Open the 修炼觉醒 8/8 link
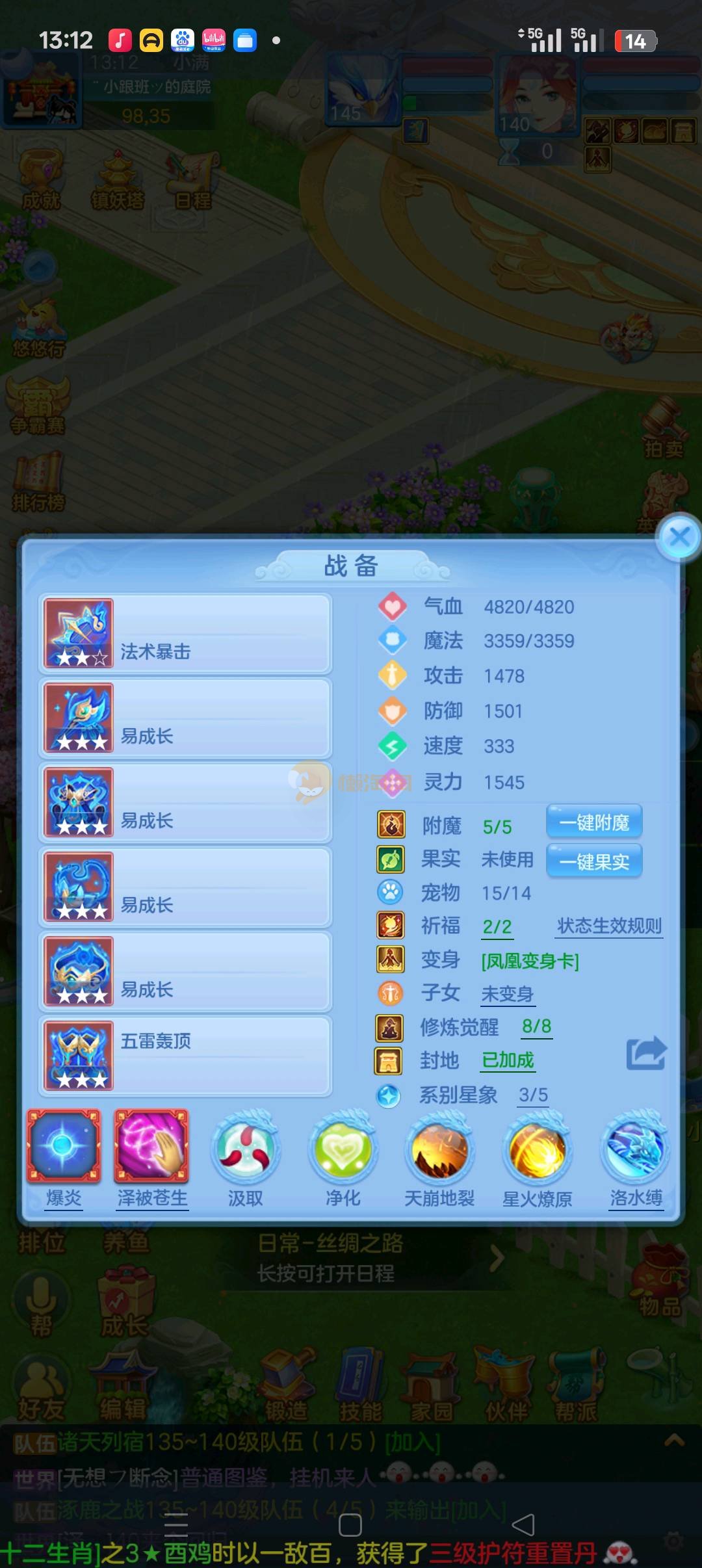Viewport: 702px width, 1568px height. point(536,1027)
